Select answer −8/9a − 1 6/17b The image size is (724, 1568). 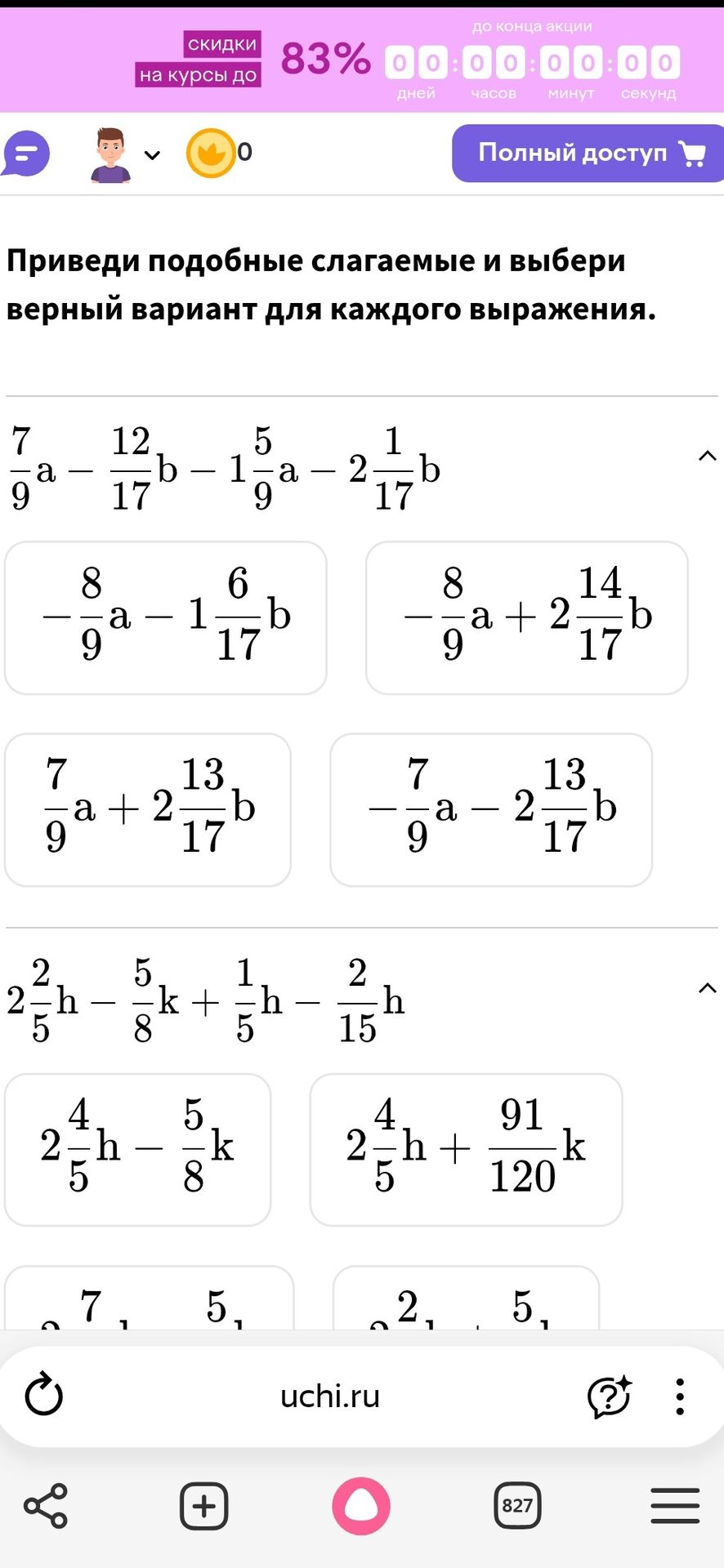[x=166, y=617]
